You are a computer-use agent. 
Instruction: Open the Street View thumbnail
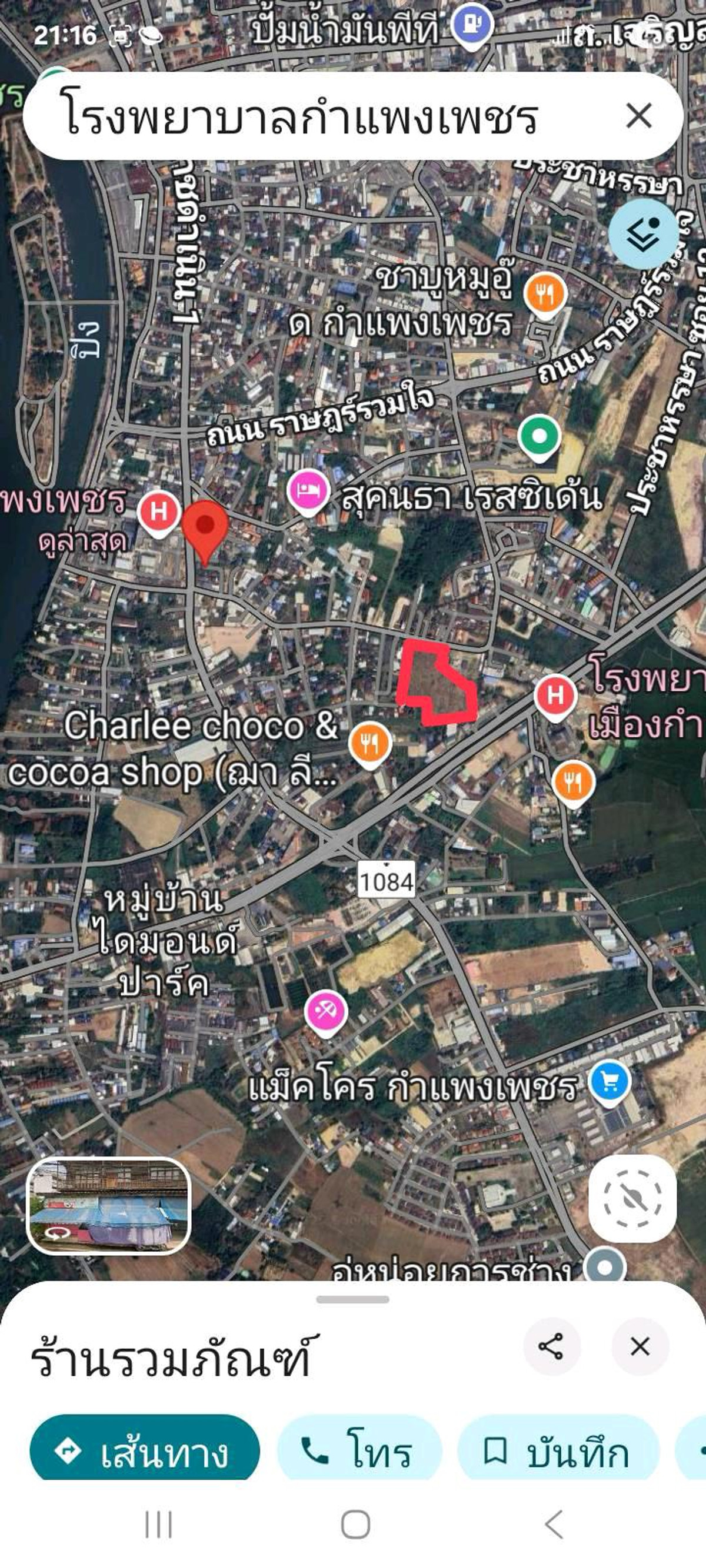[109, 1205]
